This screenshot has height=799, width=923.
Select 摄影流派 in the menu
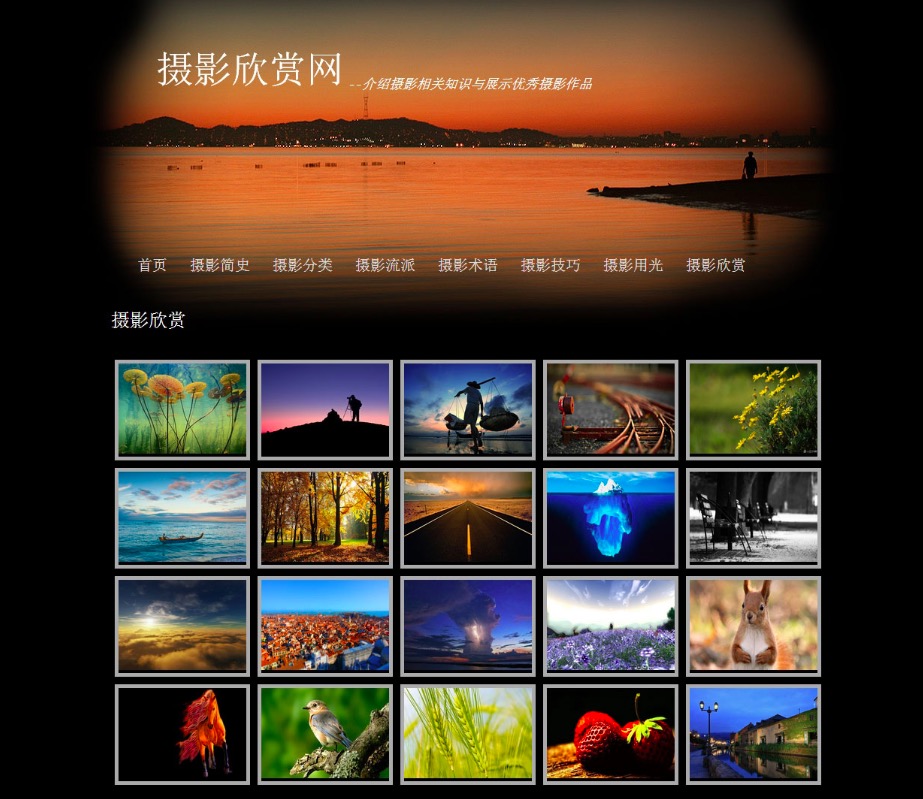[x=385, y=265]
